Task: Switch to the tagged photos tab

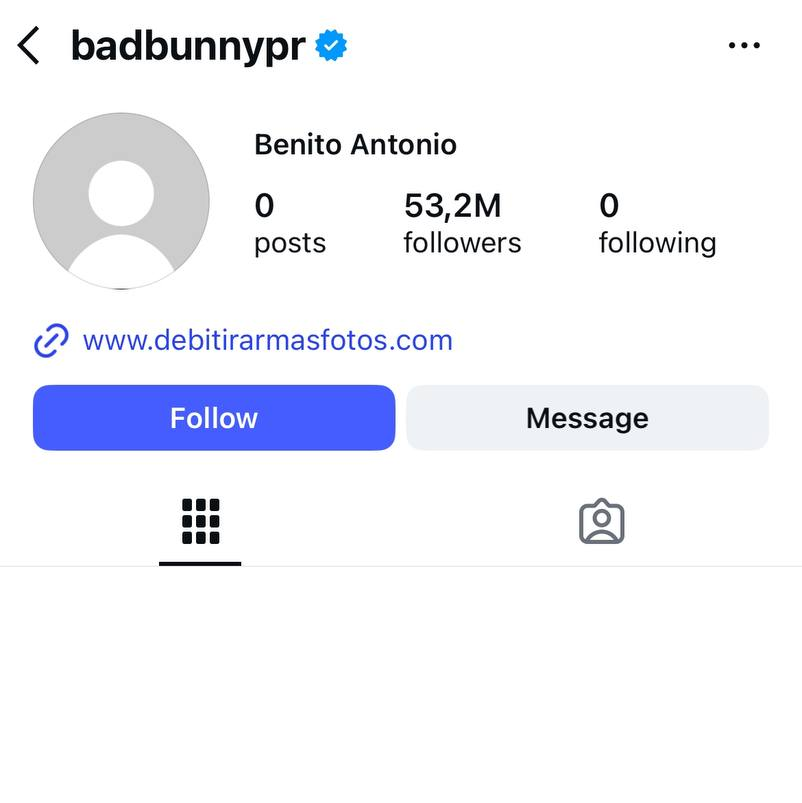Action: pyautogui.click(x=602, y=522)
